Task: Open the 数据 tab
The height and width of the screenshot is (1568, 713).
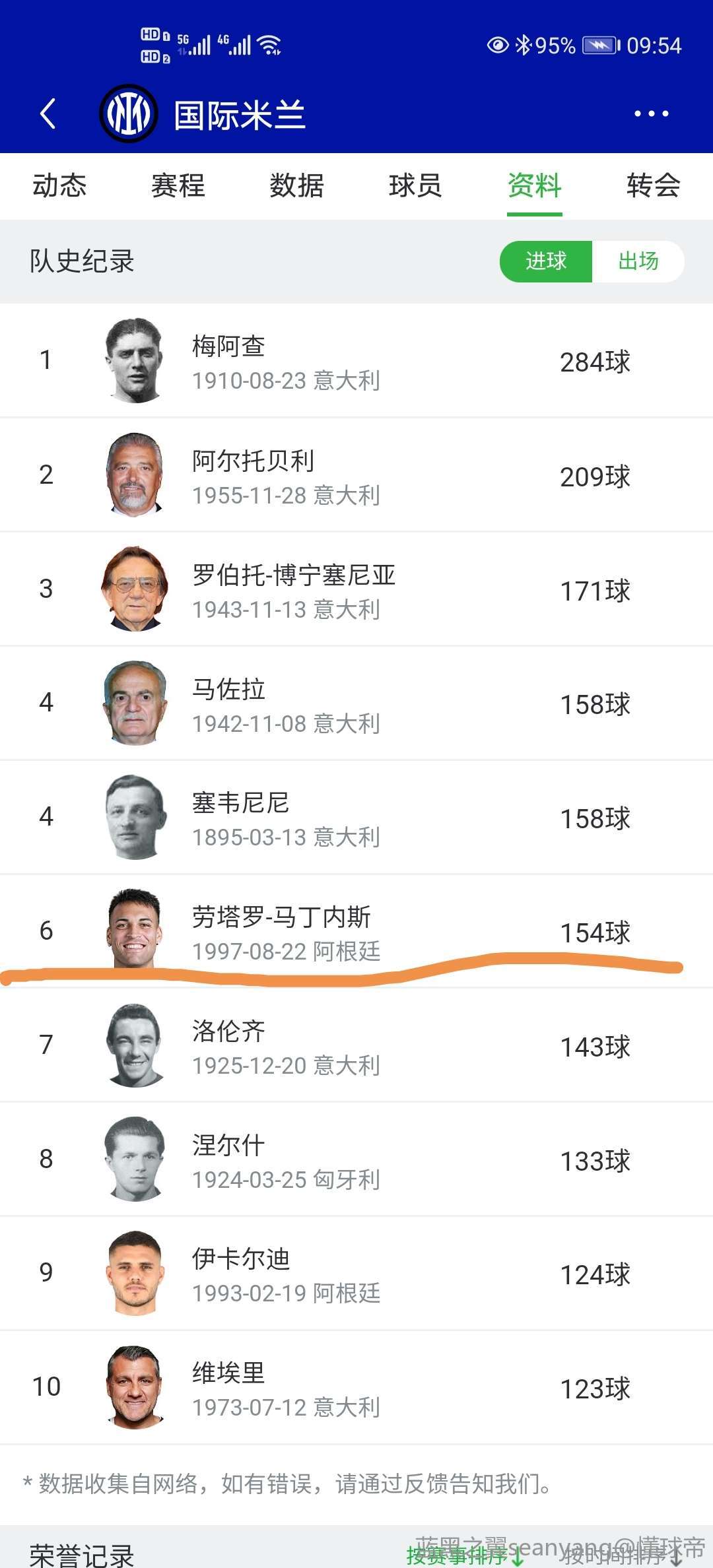Action: 297,185
